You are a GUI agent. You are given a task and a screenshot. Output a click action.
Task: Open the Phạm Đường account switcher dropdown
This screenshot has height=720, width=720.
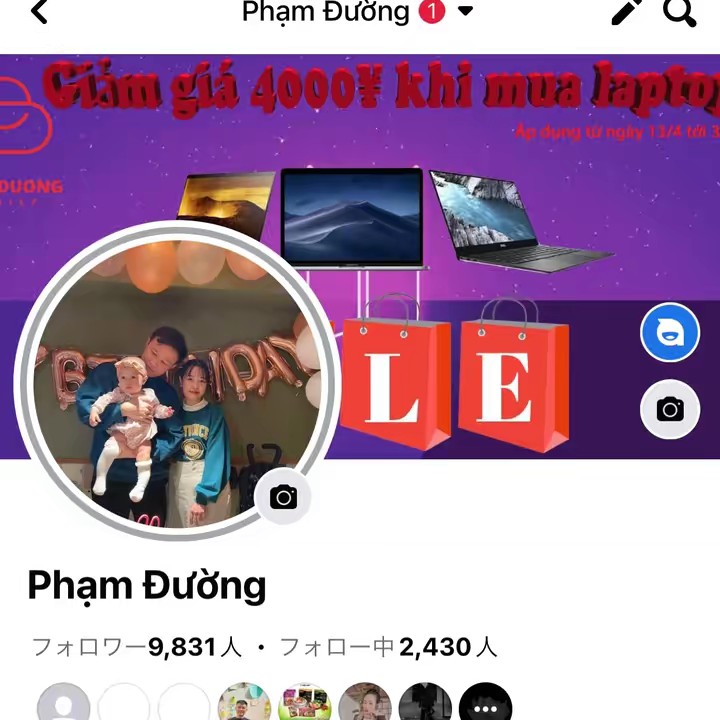pos(465,12)
